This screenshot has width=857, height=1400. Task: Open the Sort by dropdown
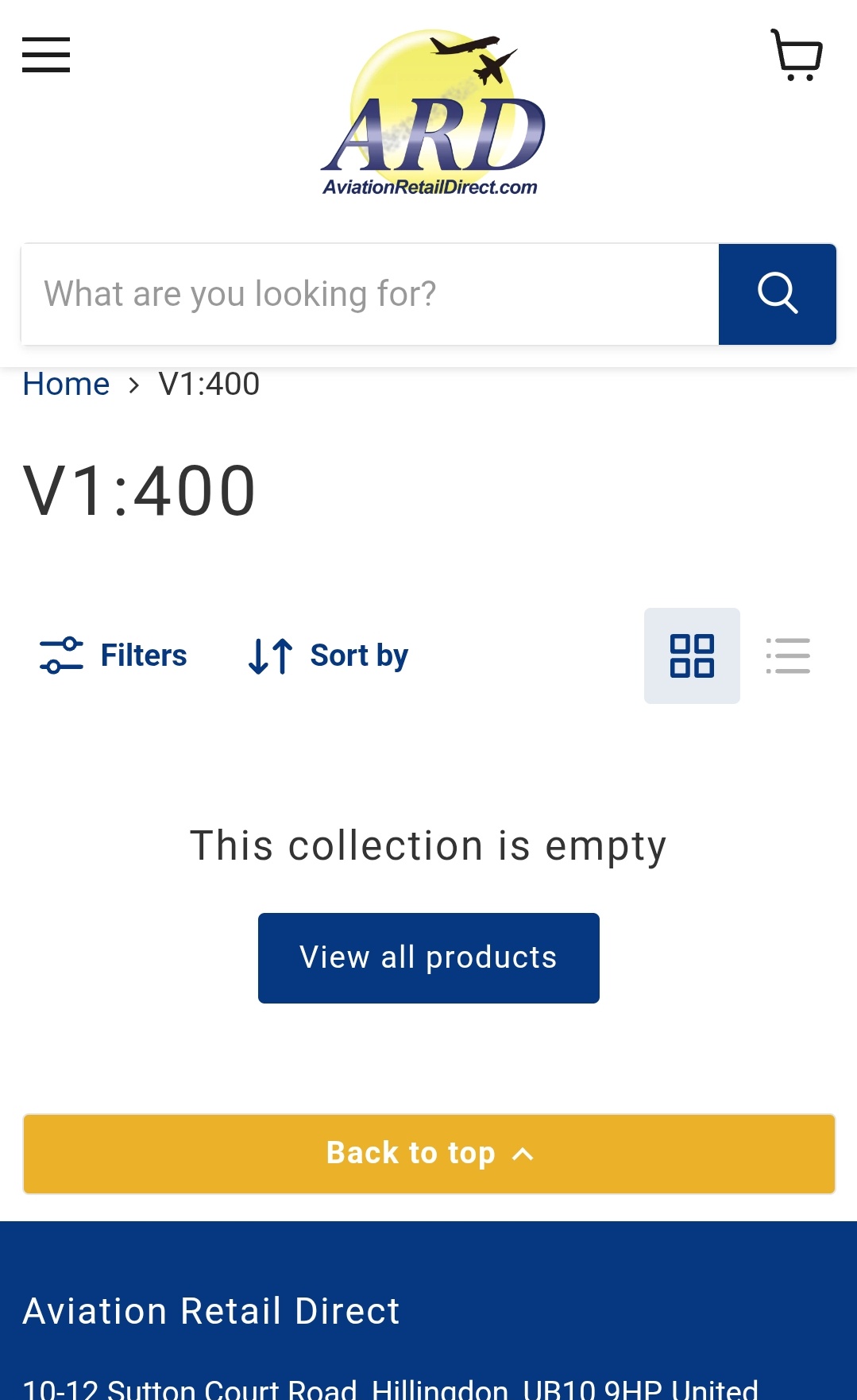tap(326, 655)
